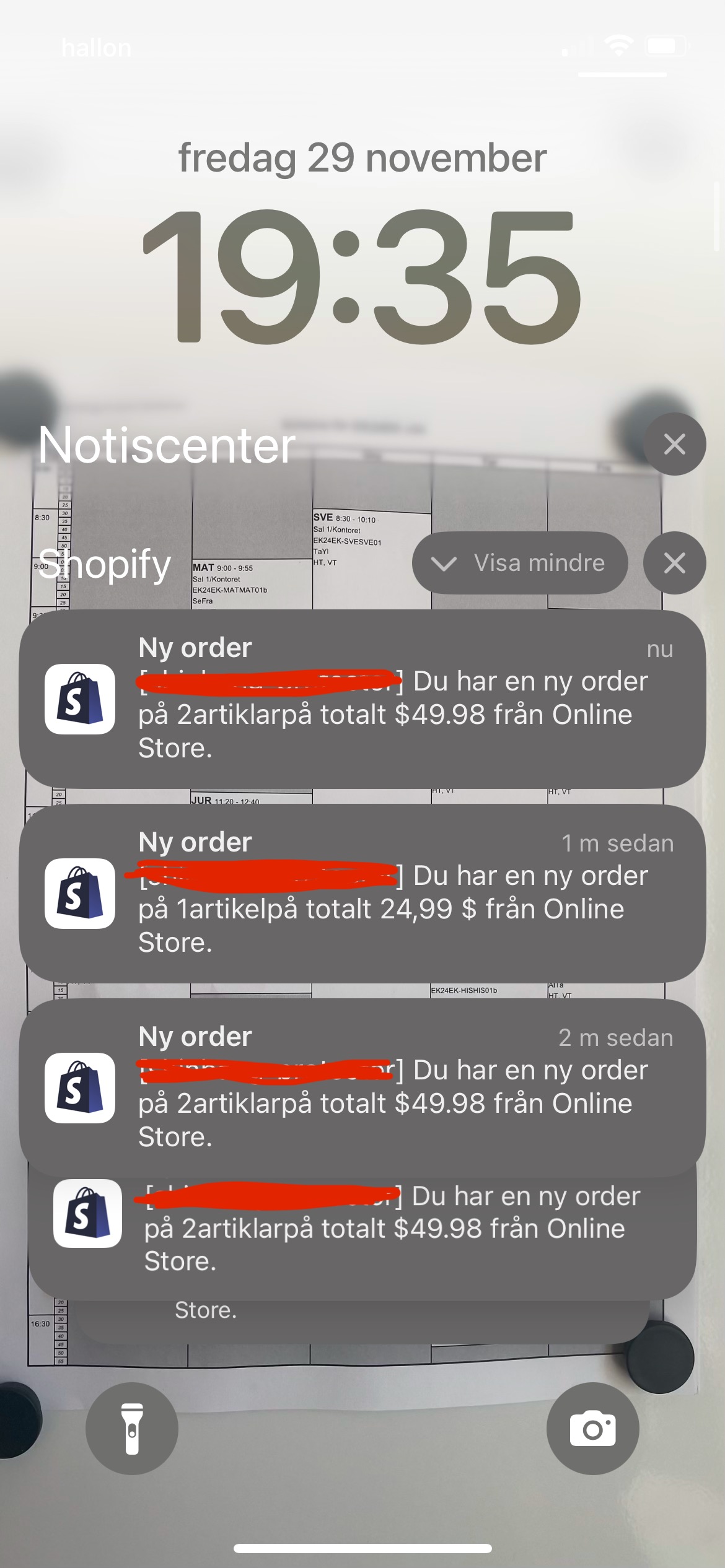Clear all notifications in Notiscenter
The width and height of the screenshot is (725, 1568).
674,444
